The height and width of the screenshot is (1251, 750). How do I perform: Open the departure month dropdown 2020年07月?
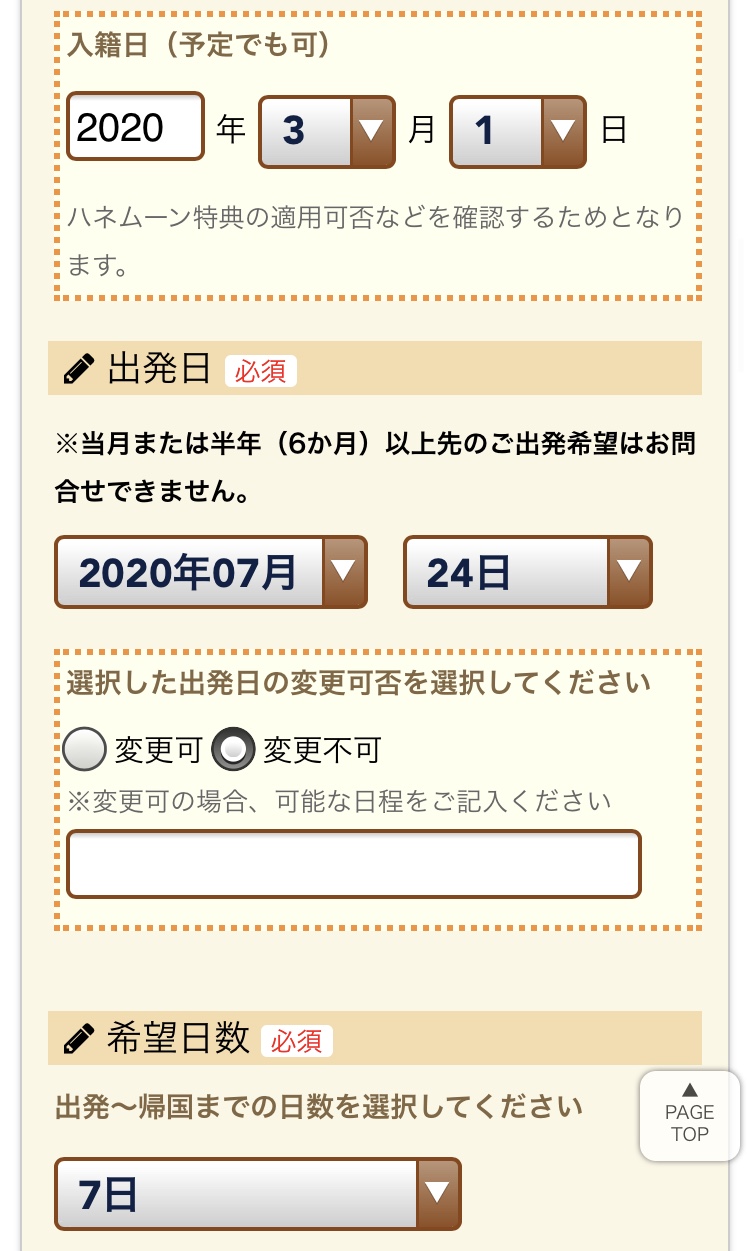tap(211, 572)
